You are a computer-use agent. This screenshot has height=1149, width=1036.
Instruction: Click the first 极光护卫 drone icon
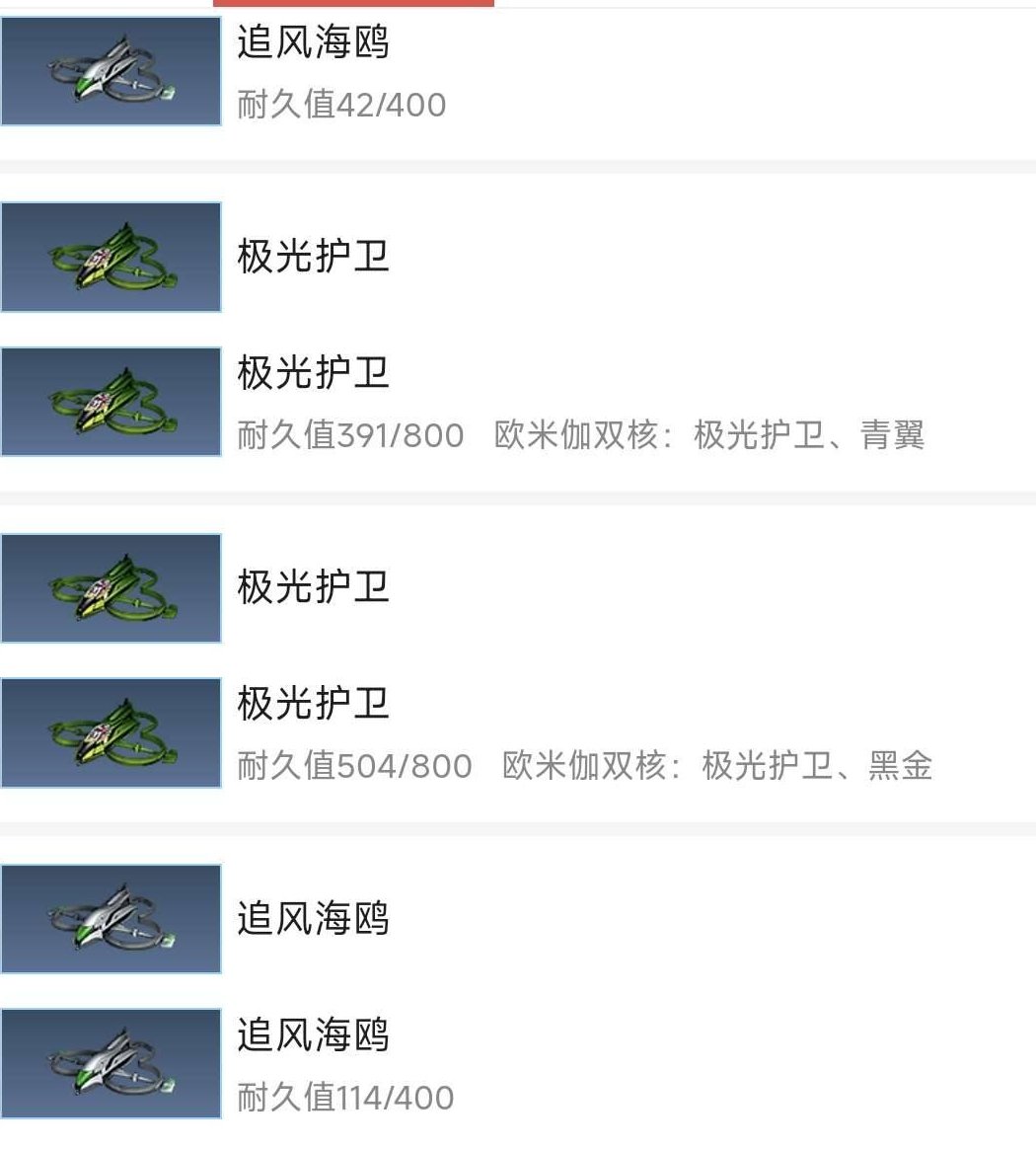[x=111, y=256]
